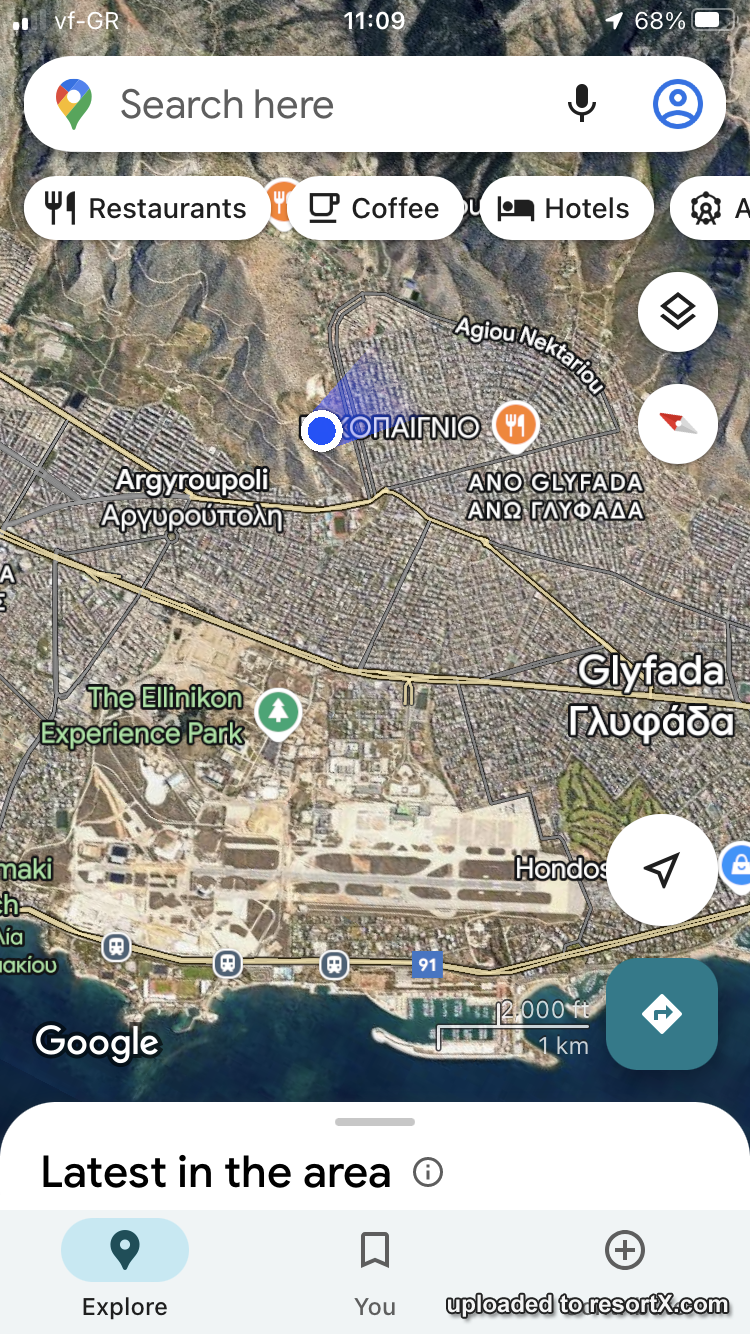The image size is (750, 1334).
Task: Tap the sheet handle above Latest in the area
Action: (375, 1122)
